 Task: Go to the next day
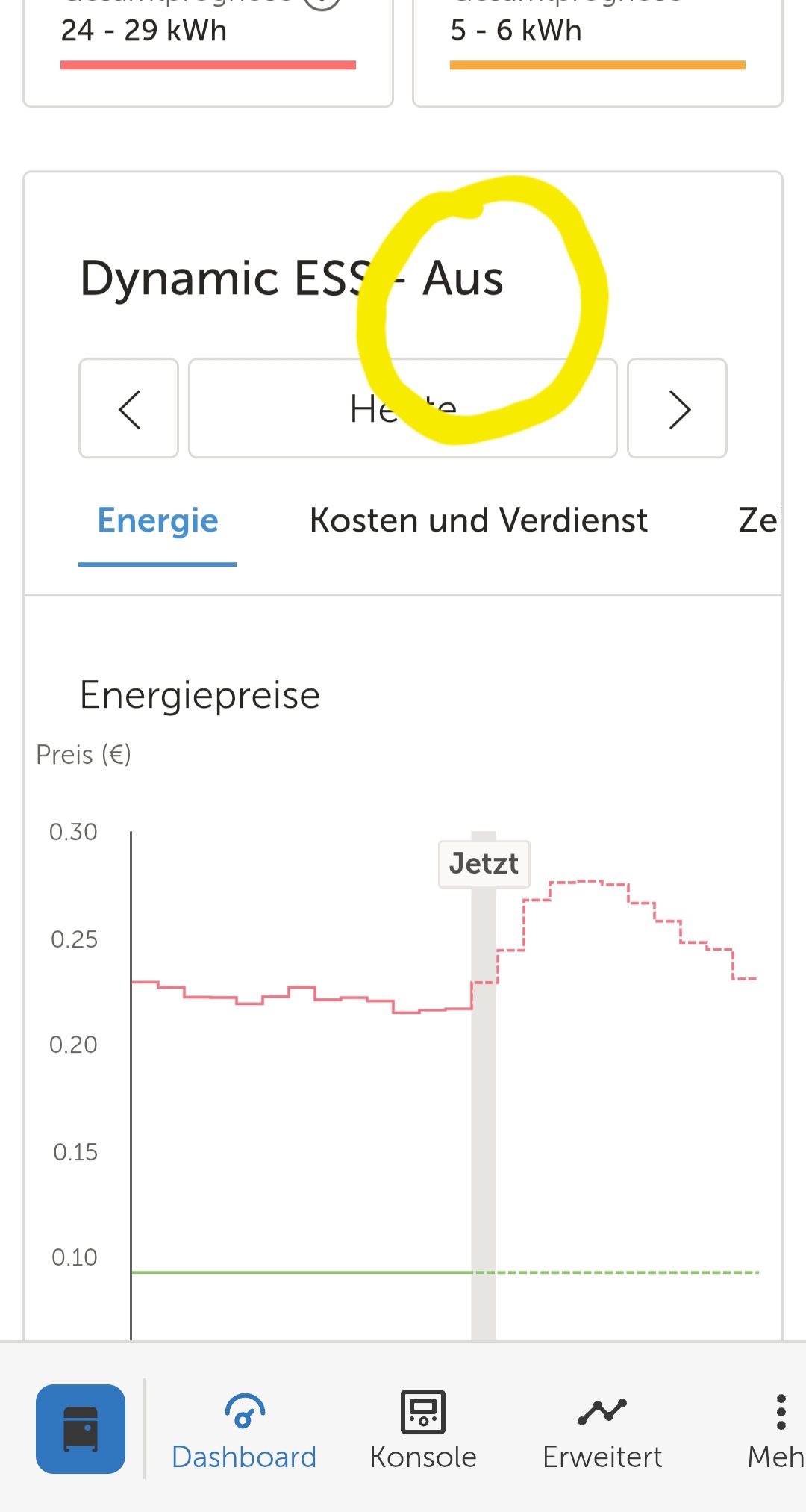pyautogui.click(x=677, y=408)
